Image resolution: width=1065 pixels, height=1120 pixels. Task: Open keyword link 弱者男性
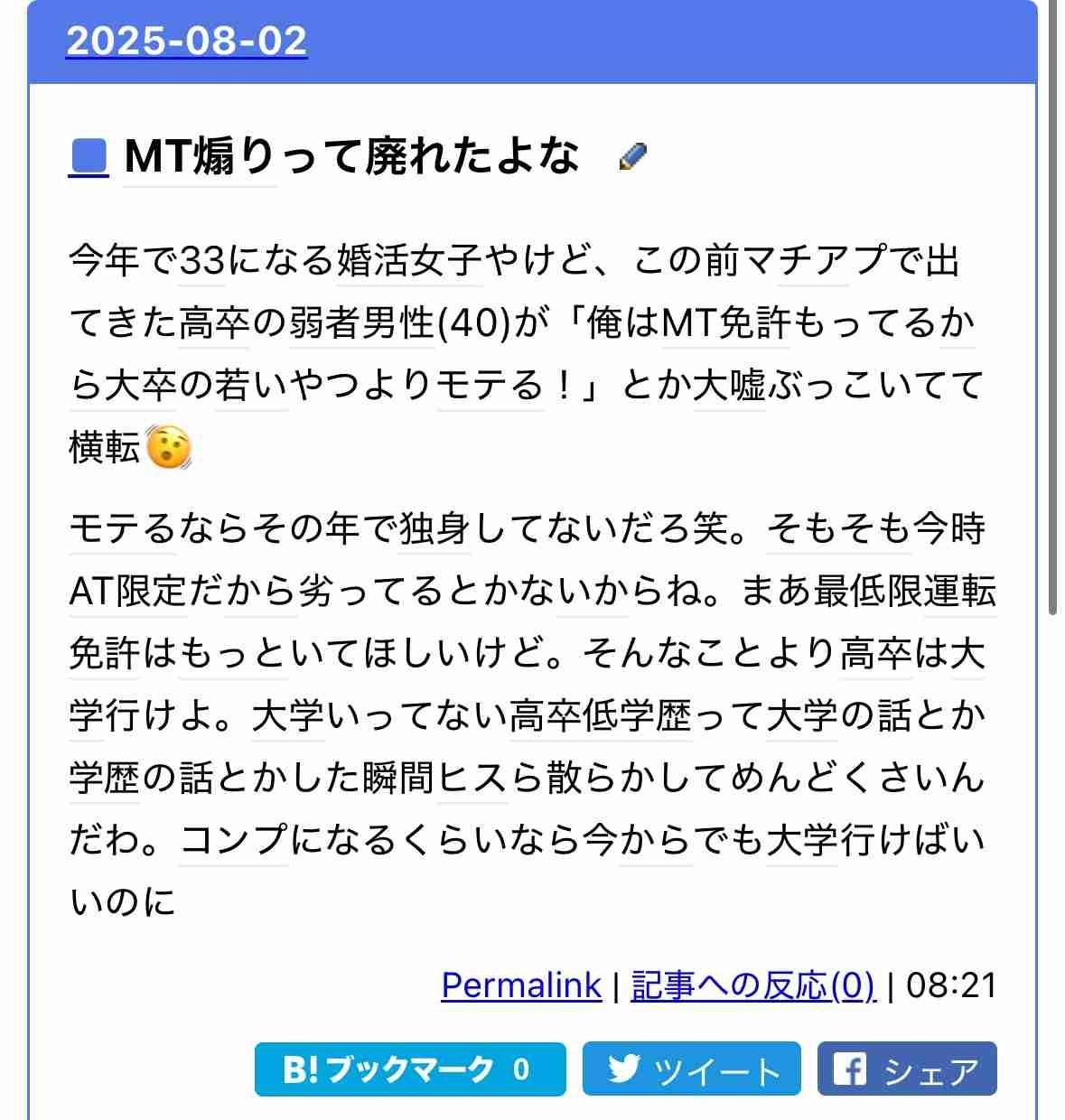pos(361,323)
